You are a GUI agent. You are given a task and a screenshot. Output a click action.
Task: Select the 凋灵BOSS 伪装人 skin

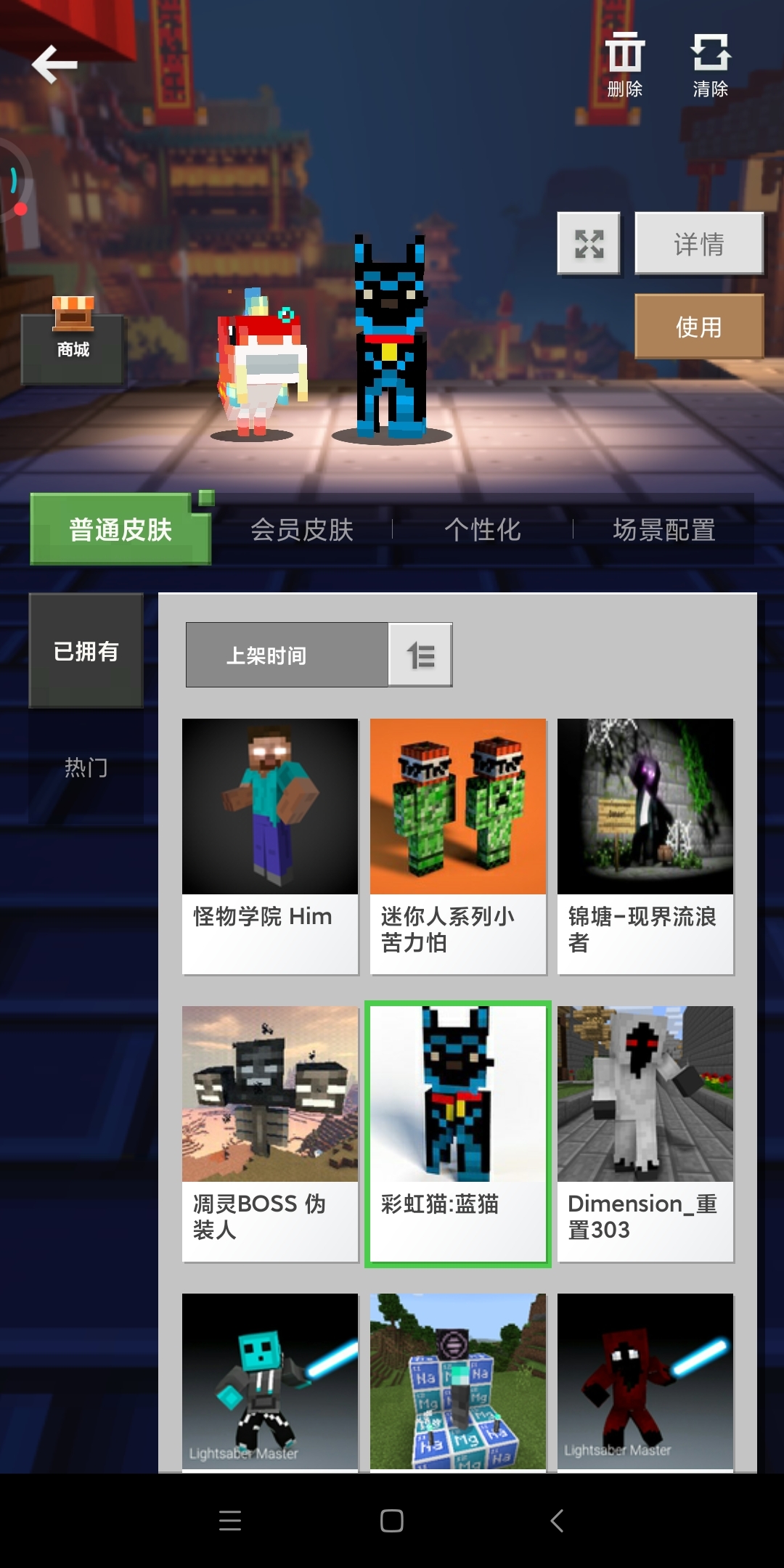(270, 1132)
